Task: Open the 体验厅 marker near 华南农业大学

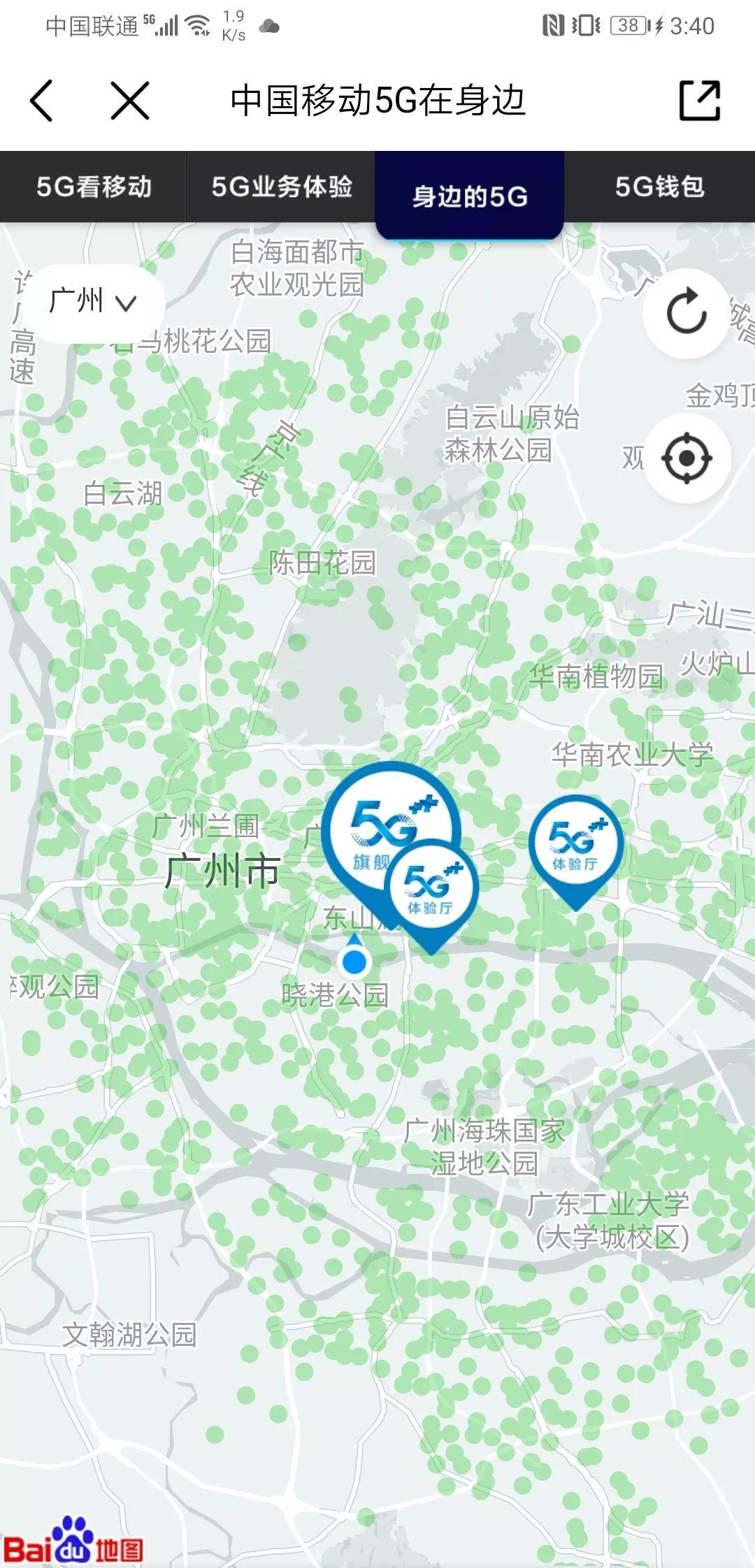Action: 575,843
